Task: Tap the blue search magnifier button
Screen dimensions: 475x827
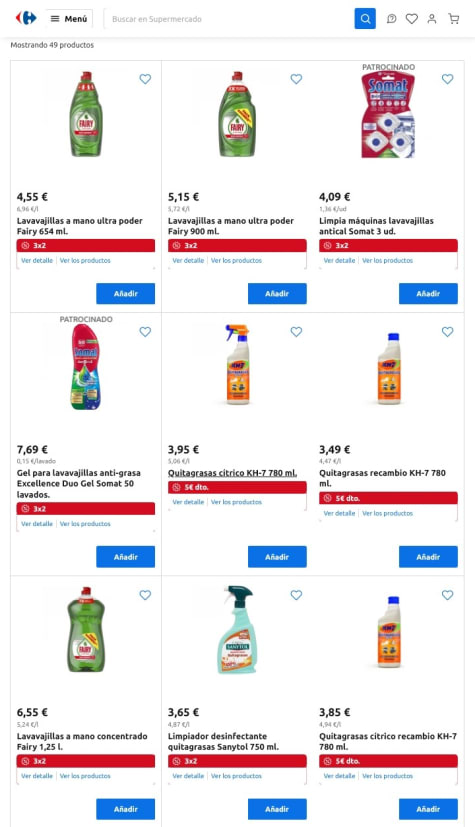Action: [365, 19]
